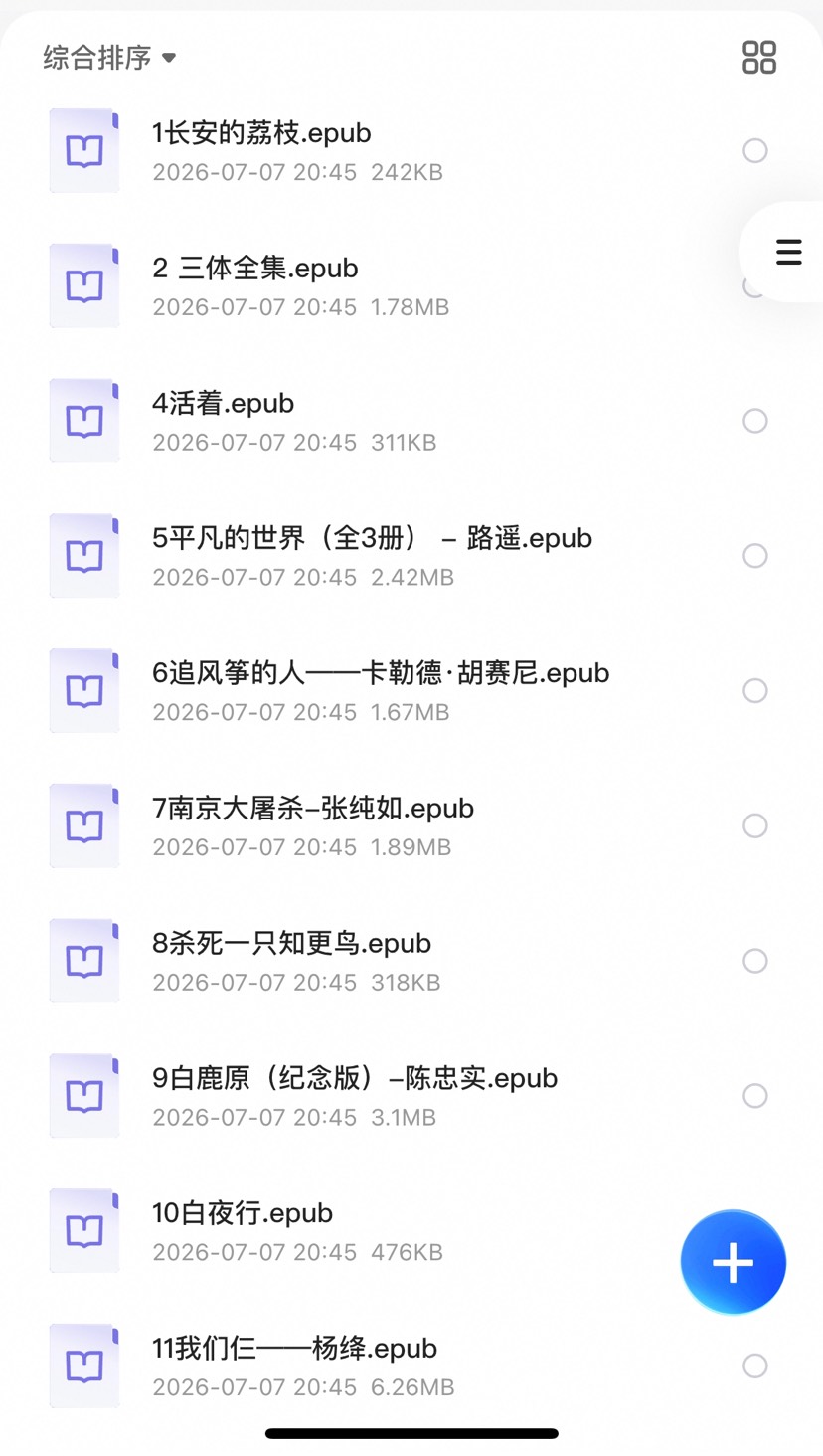This screenshot has width=823, height=1456.
Task: Tap the blue plus add button
Action: [734, 1262]
